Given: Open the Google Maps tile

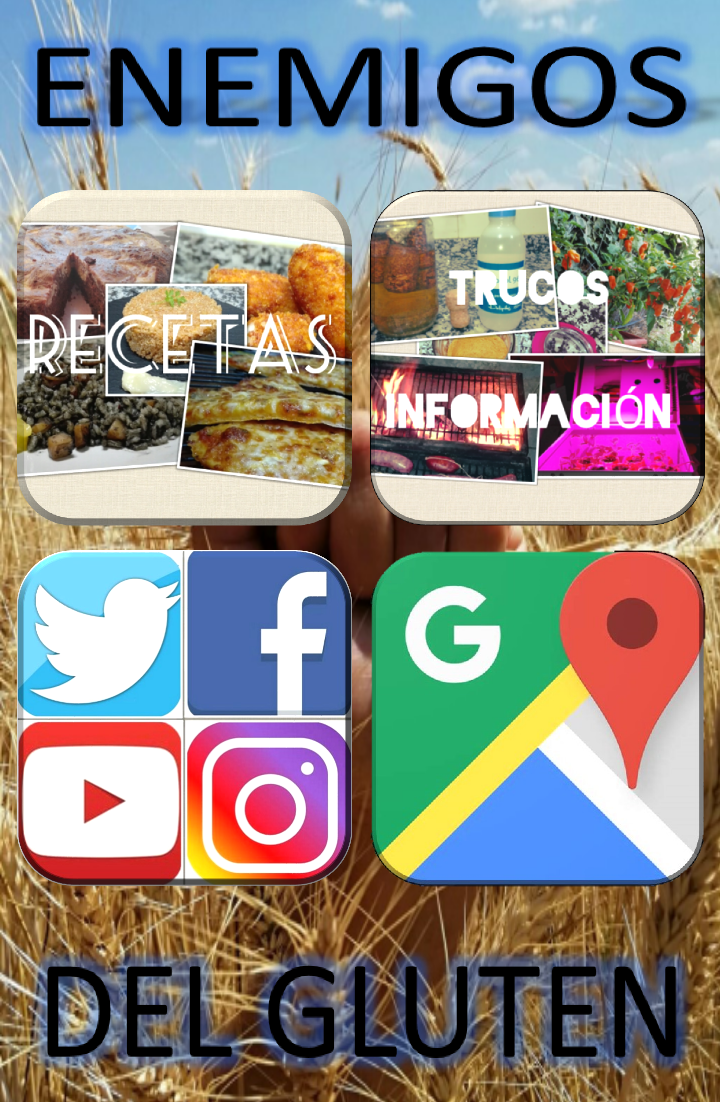Looking at the screenshot, I should (536, 716).
